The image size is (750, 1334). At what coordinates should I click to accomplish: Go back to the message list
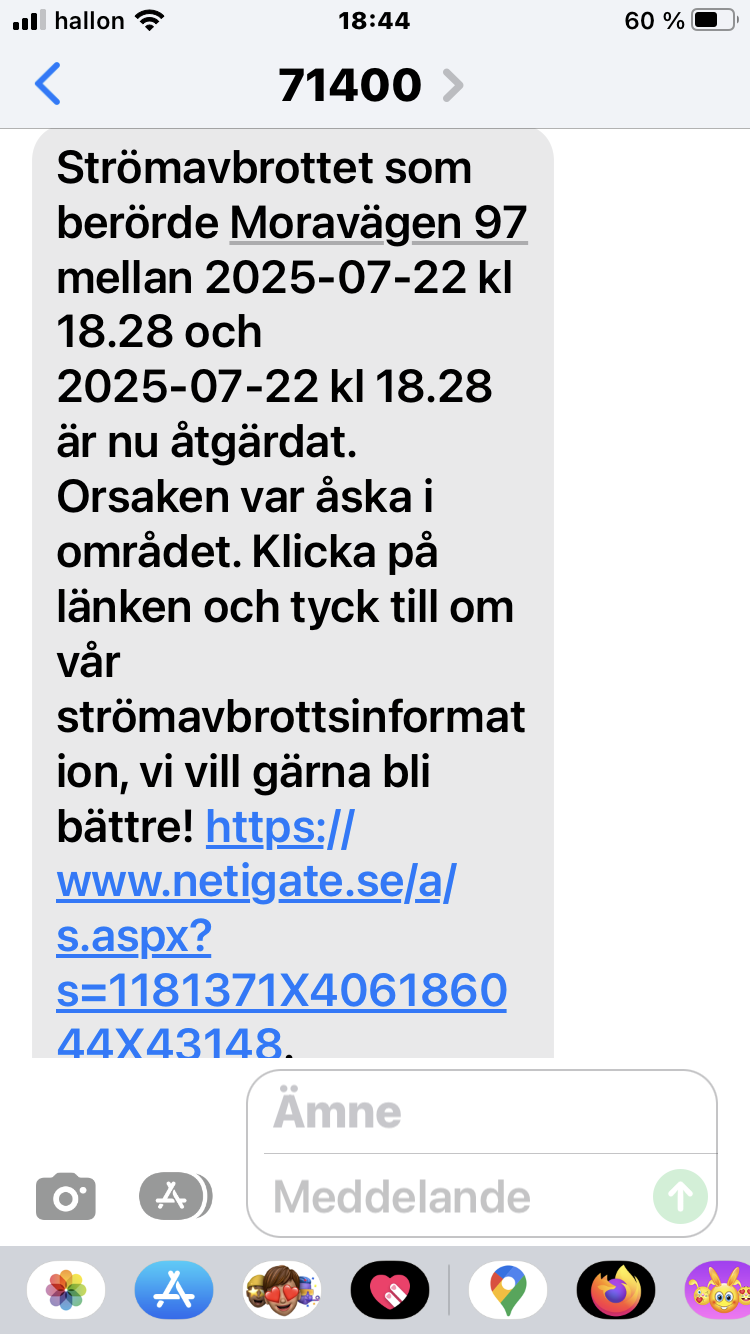tap(47, 84)
